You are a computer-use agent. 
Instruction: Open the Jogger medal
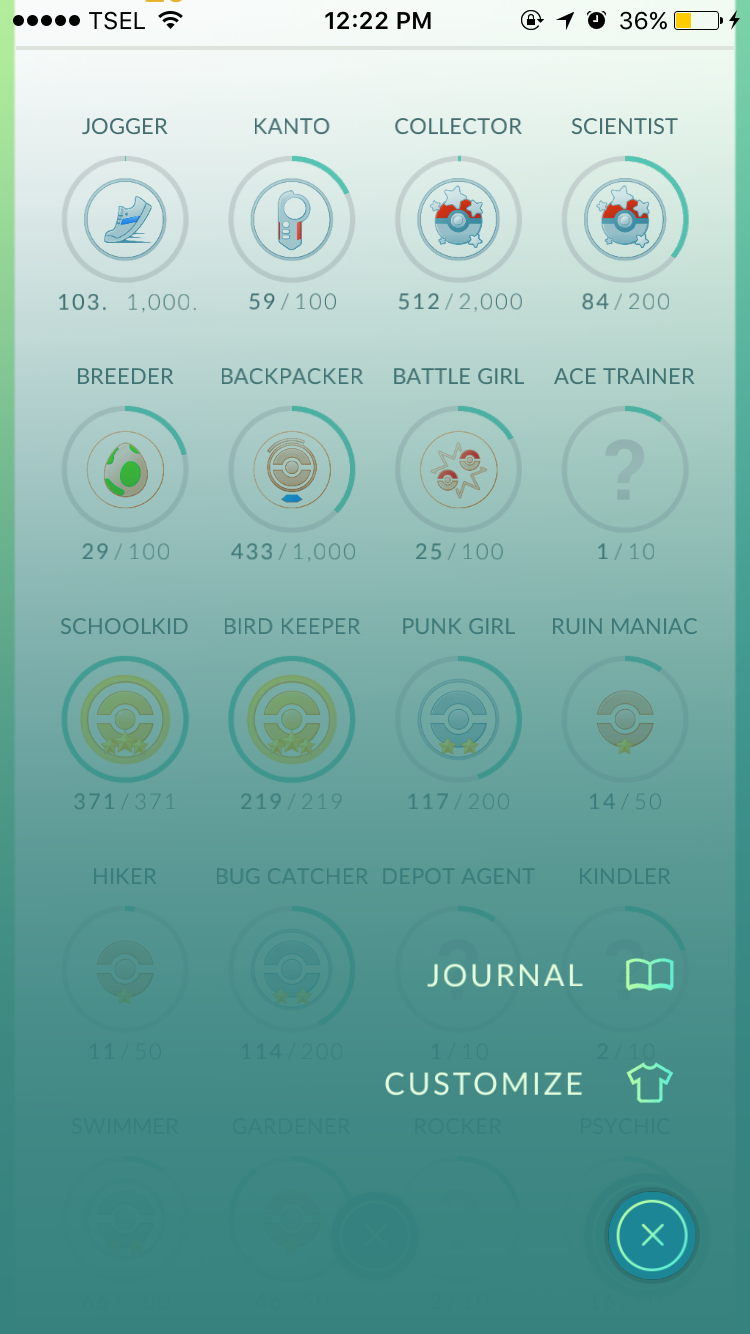tap(125, 220)
